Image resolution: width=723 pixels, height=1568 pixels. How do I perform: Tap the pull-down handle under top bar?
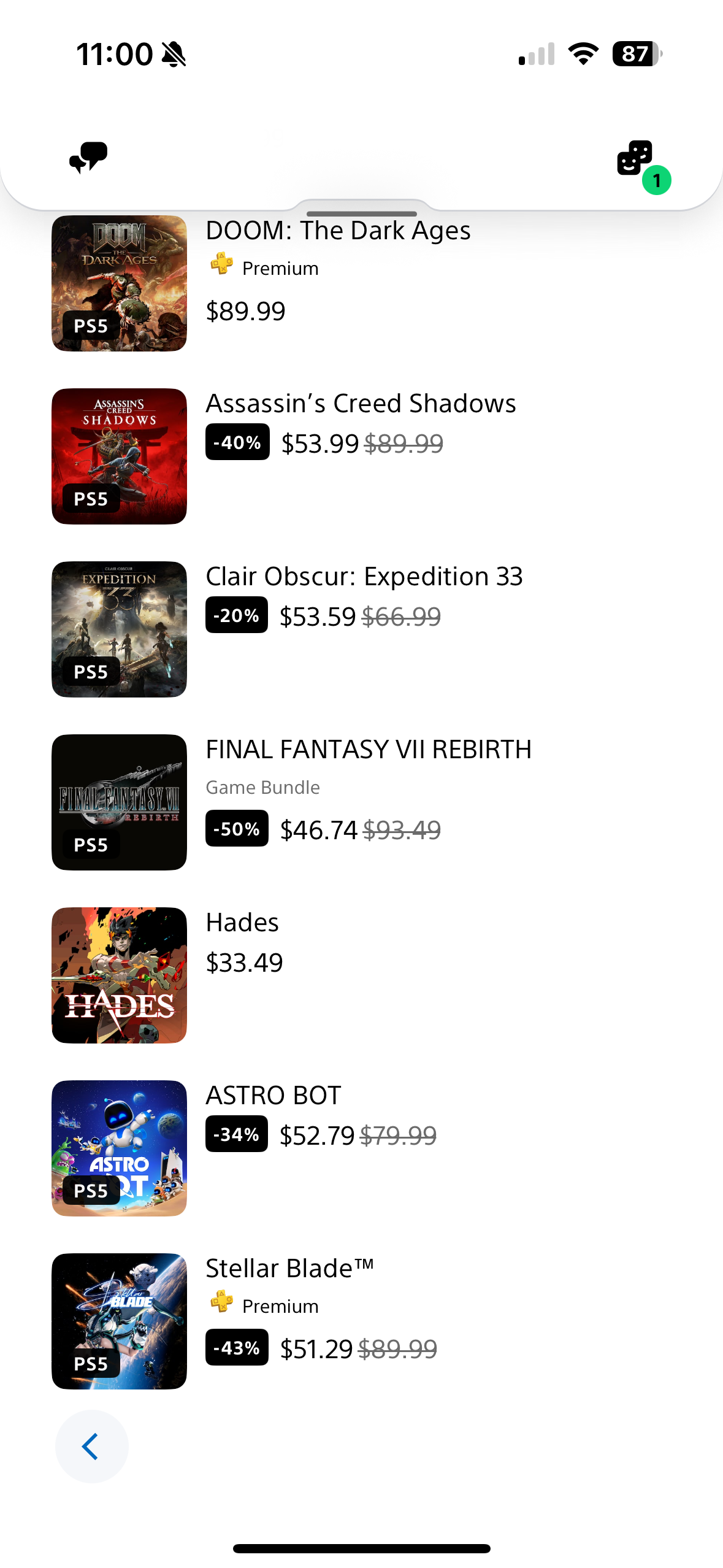362,213
